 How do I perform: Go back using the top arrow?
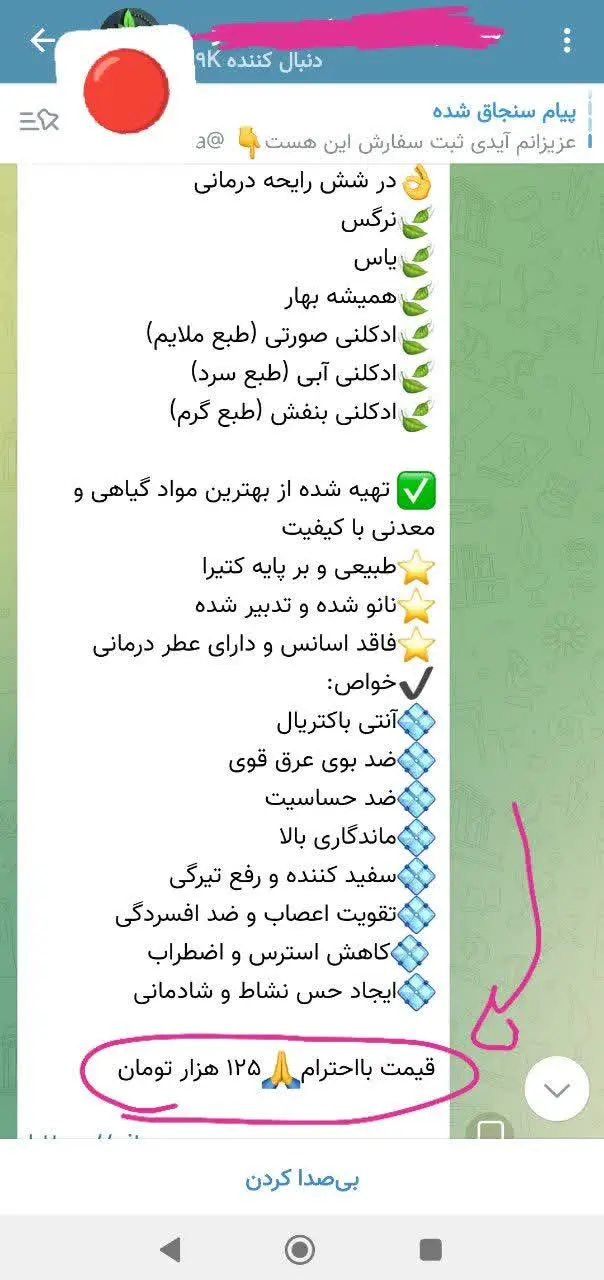(x=41, y=41)
